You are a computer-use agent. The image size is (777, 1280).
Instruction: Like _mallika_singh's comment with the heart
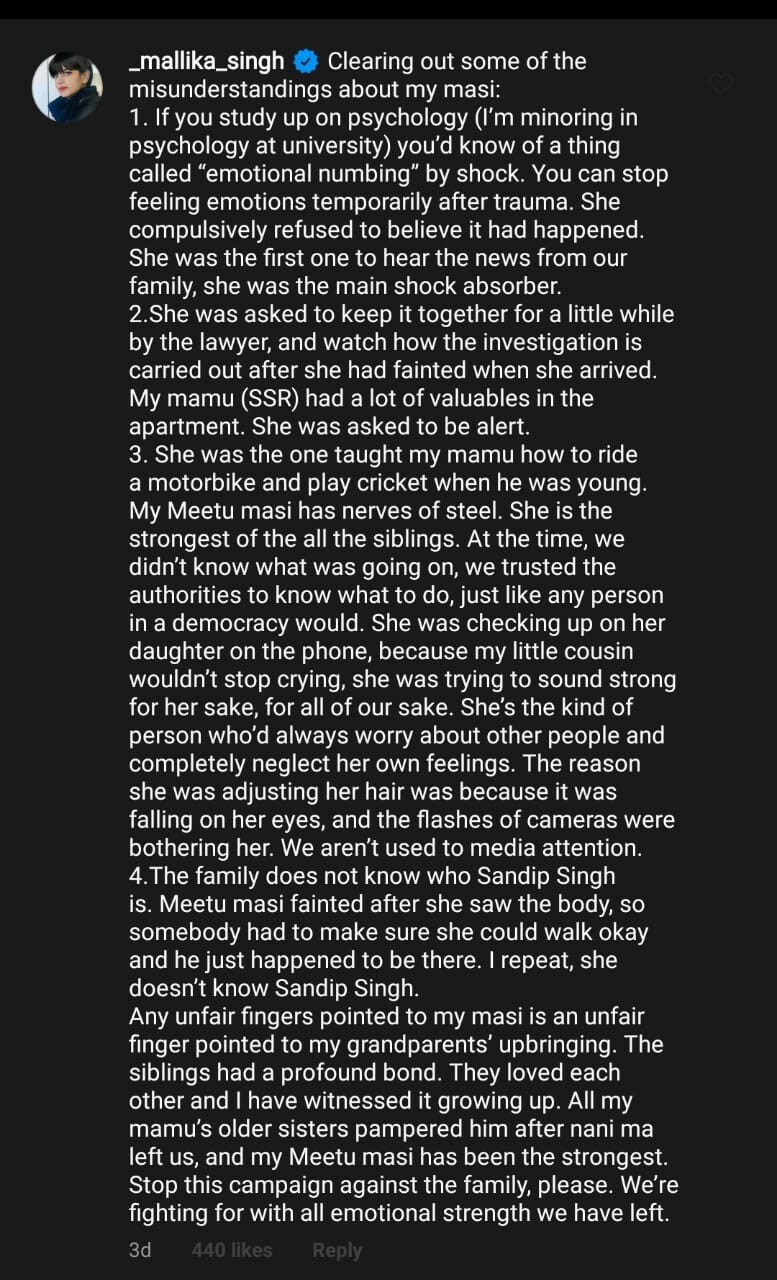721,84
